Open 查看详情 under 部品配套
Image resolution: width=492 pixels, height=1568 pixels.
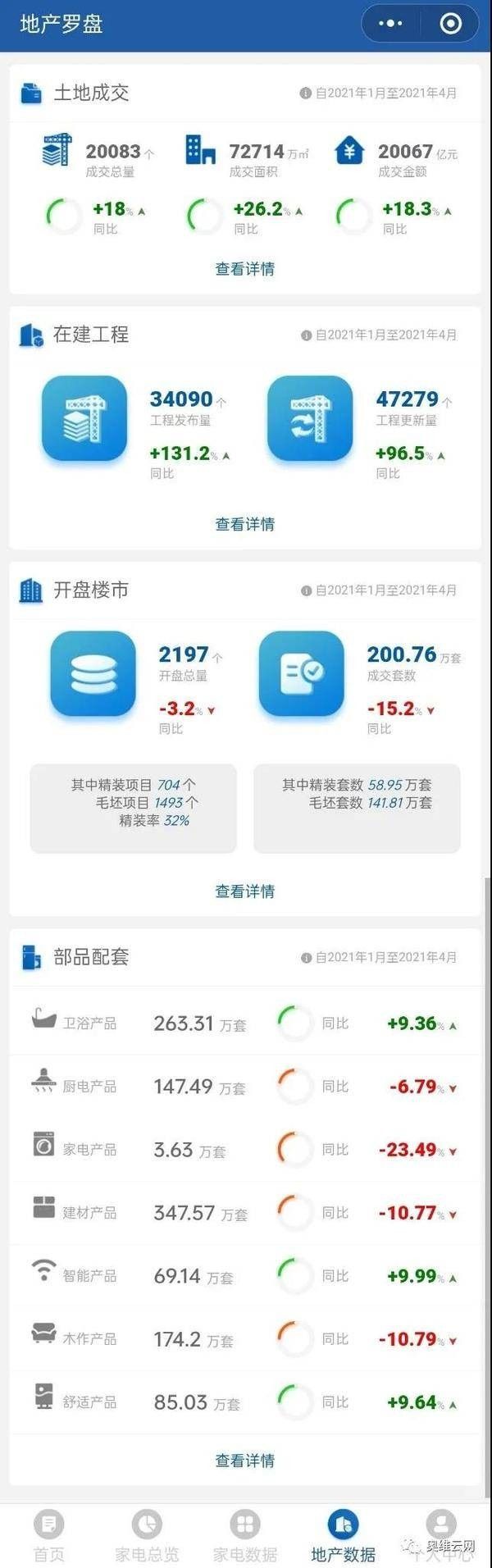click(x=244, y=1461)
